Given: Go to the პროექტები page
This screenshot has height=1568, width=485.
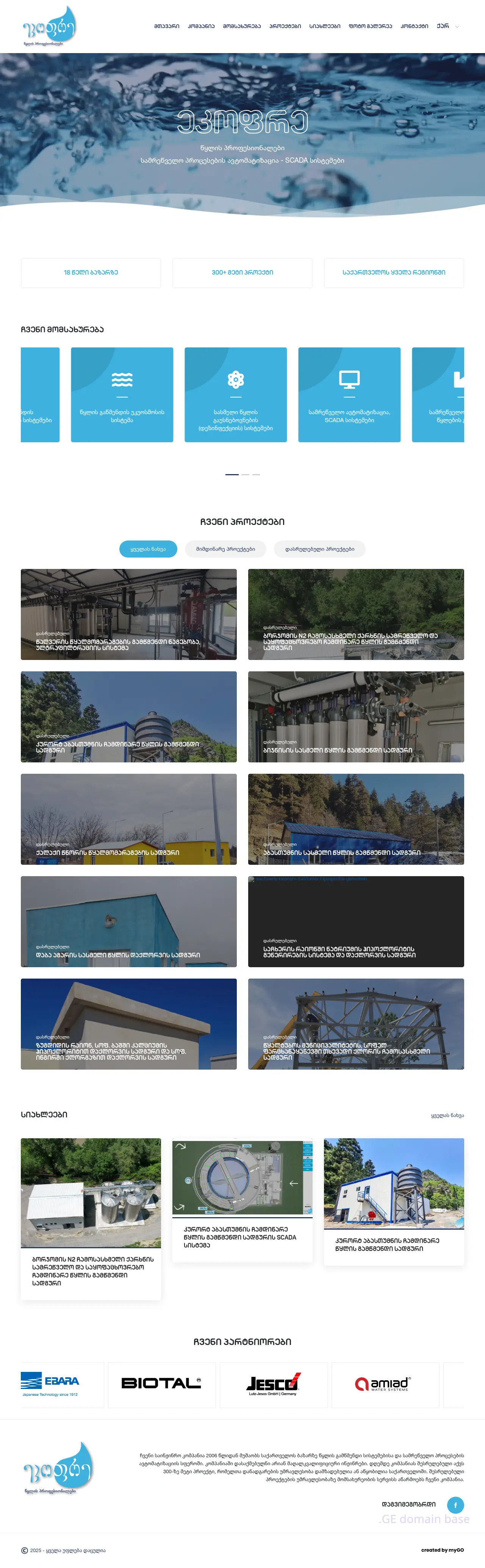Looking at the screenshot, I should click(x=285, y=26).
